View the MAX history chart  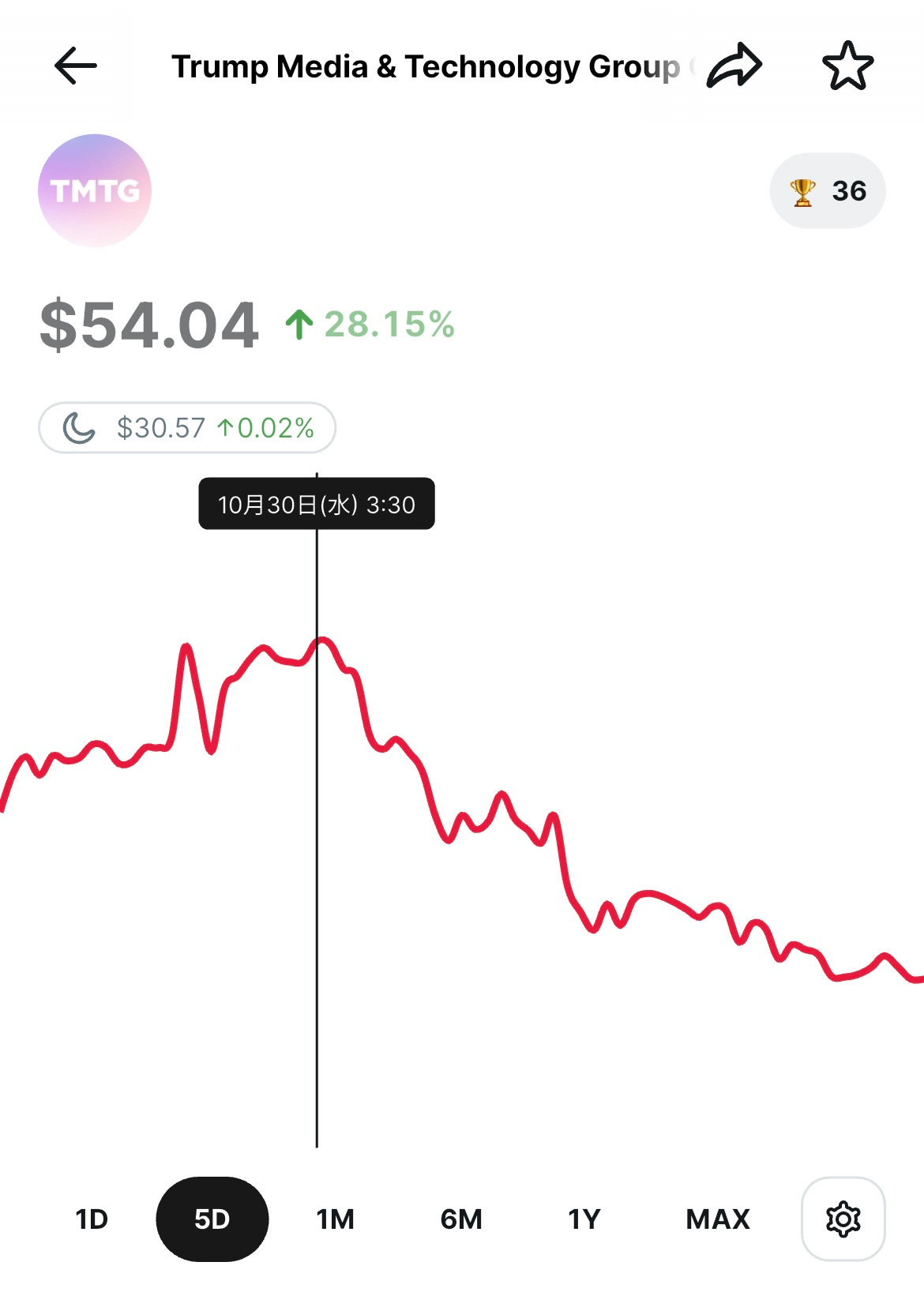click(717, 1219)
